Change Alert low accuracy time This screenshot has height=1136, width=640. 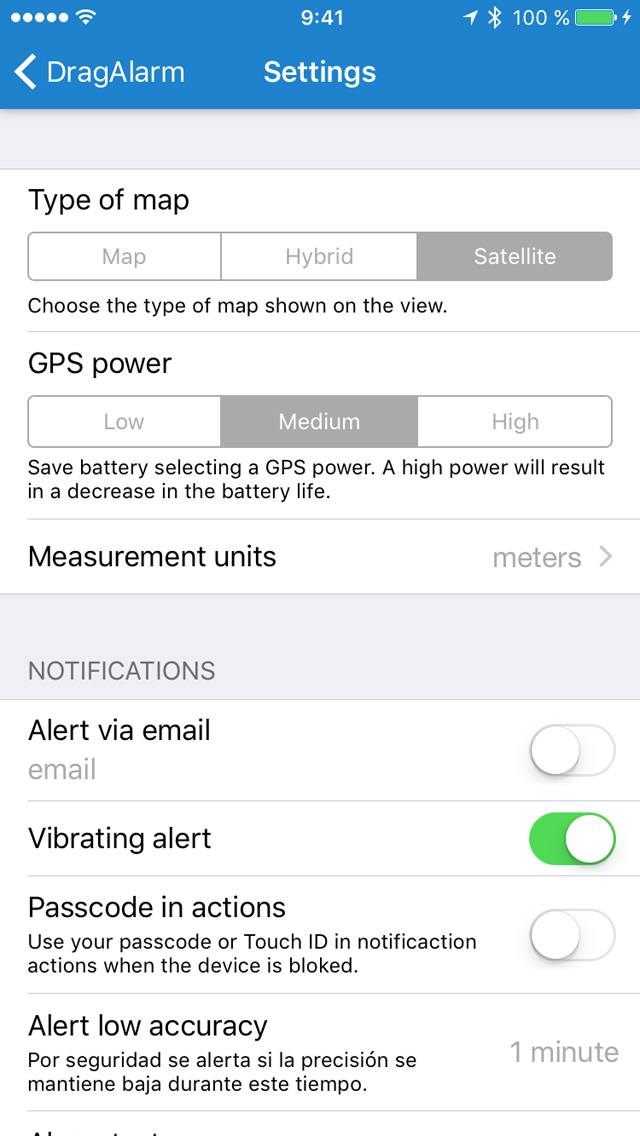coord(563,1052)
